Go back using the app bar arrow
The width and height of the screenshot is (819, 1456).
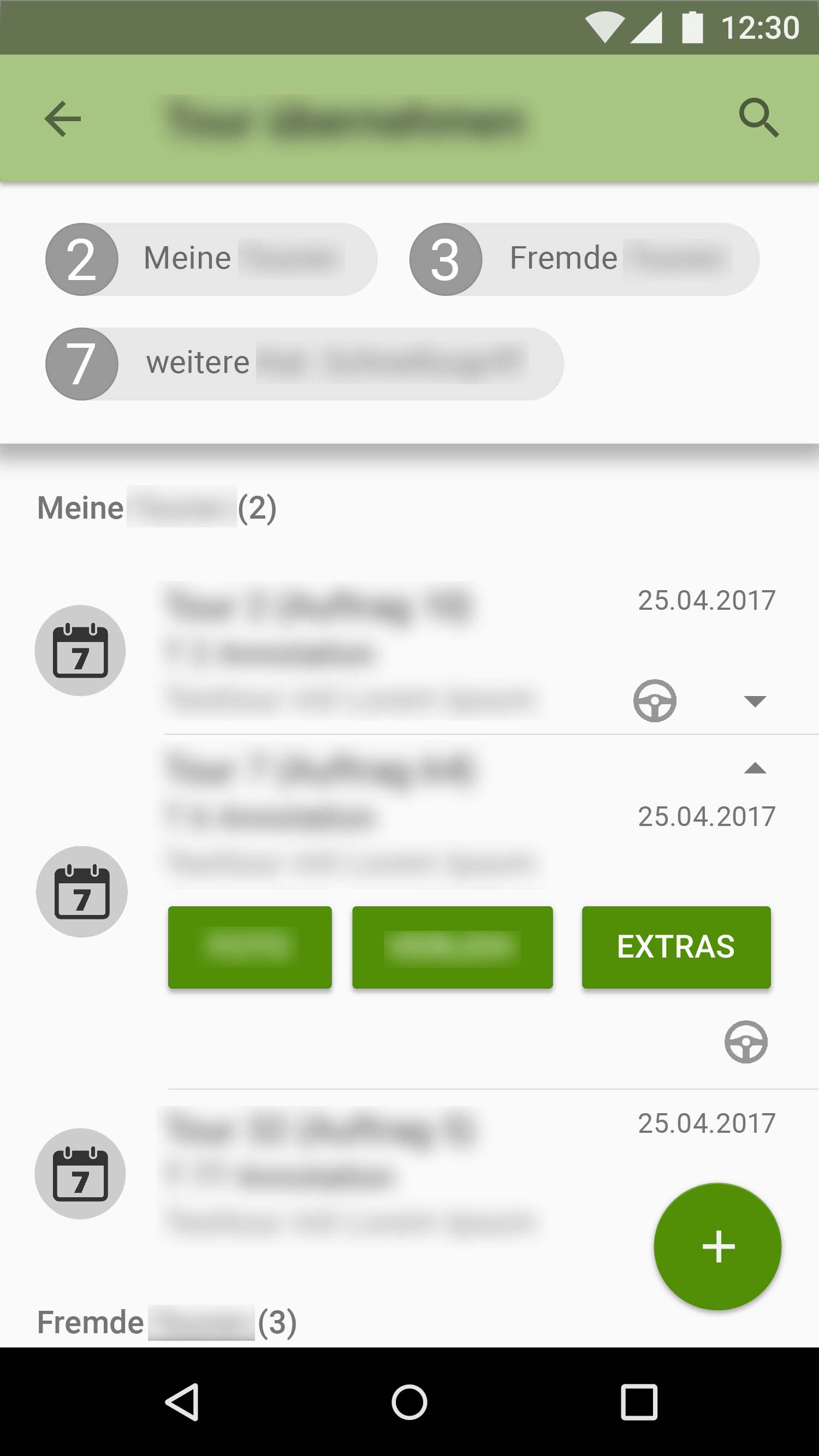point(62,118)
